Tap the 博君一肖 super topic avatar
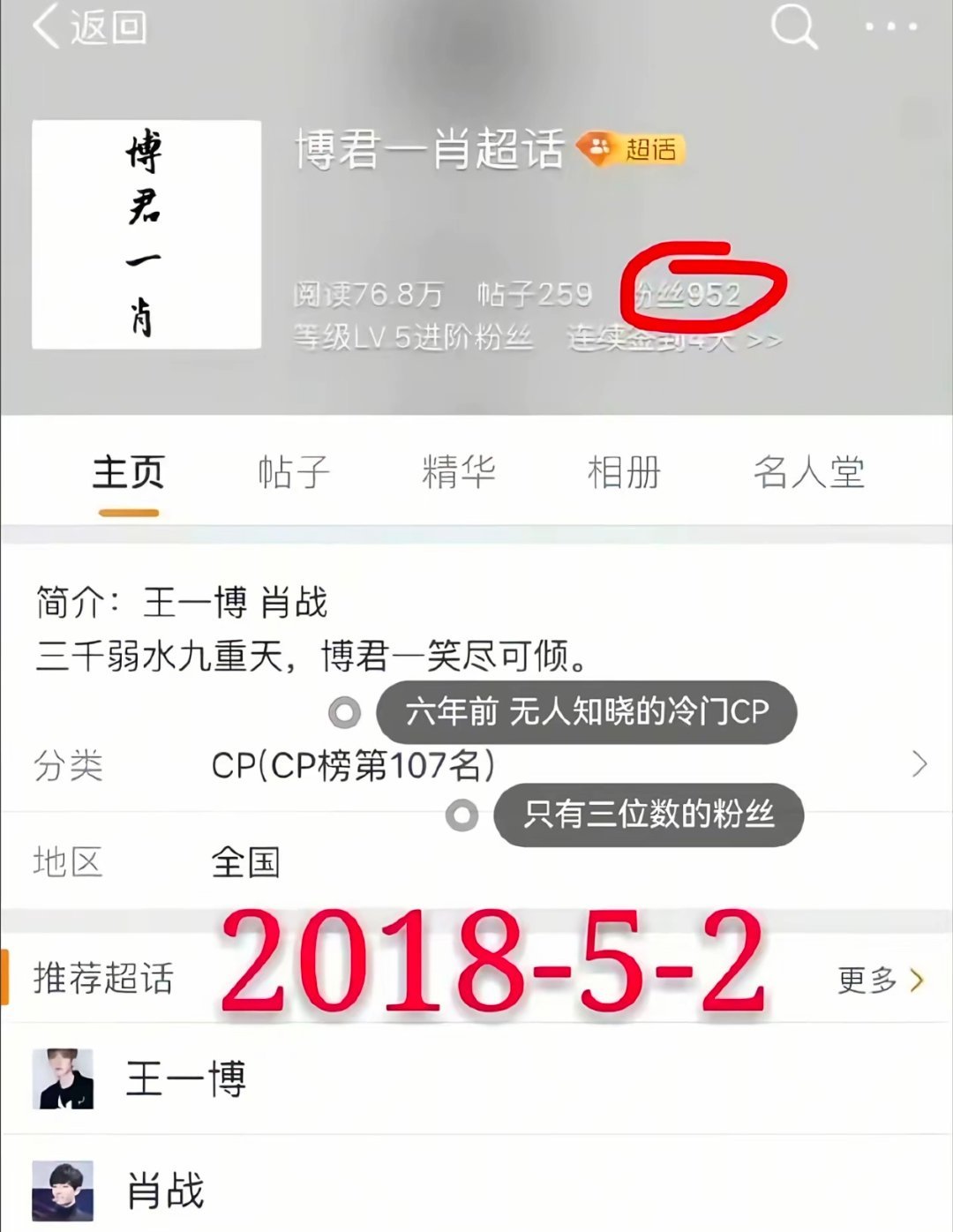 tap(146, 235)
